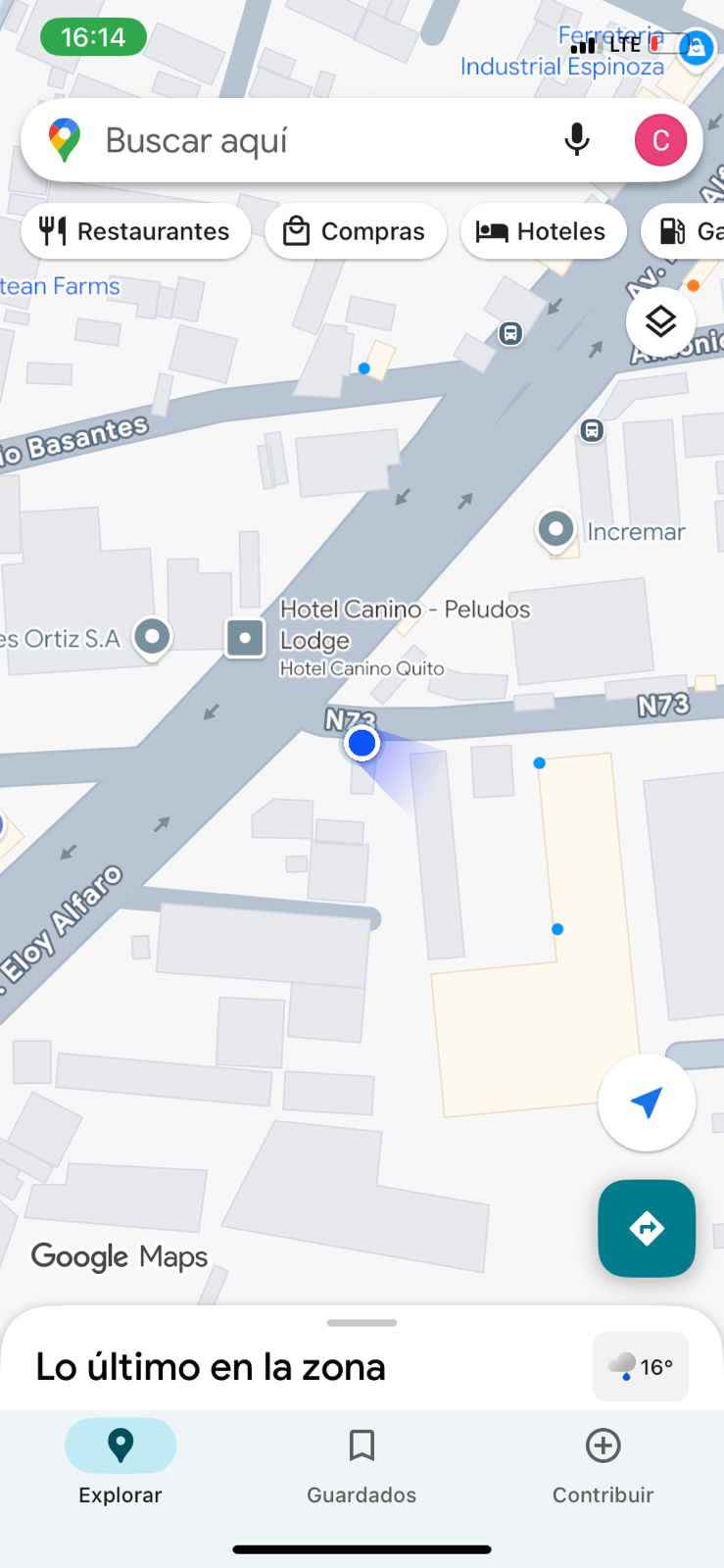Open directions with the turn arrow button
The height and width of the screenshot is (1568, 724).
(647, 1228)
